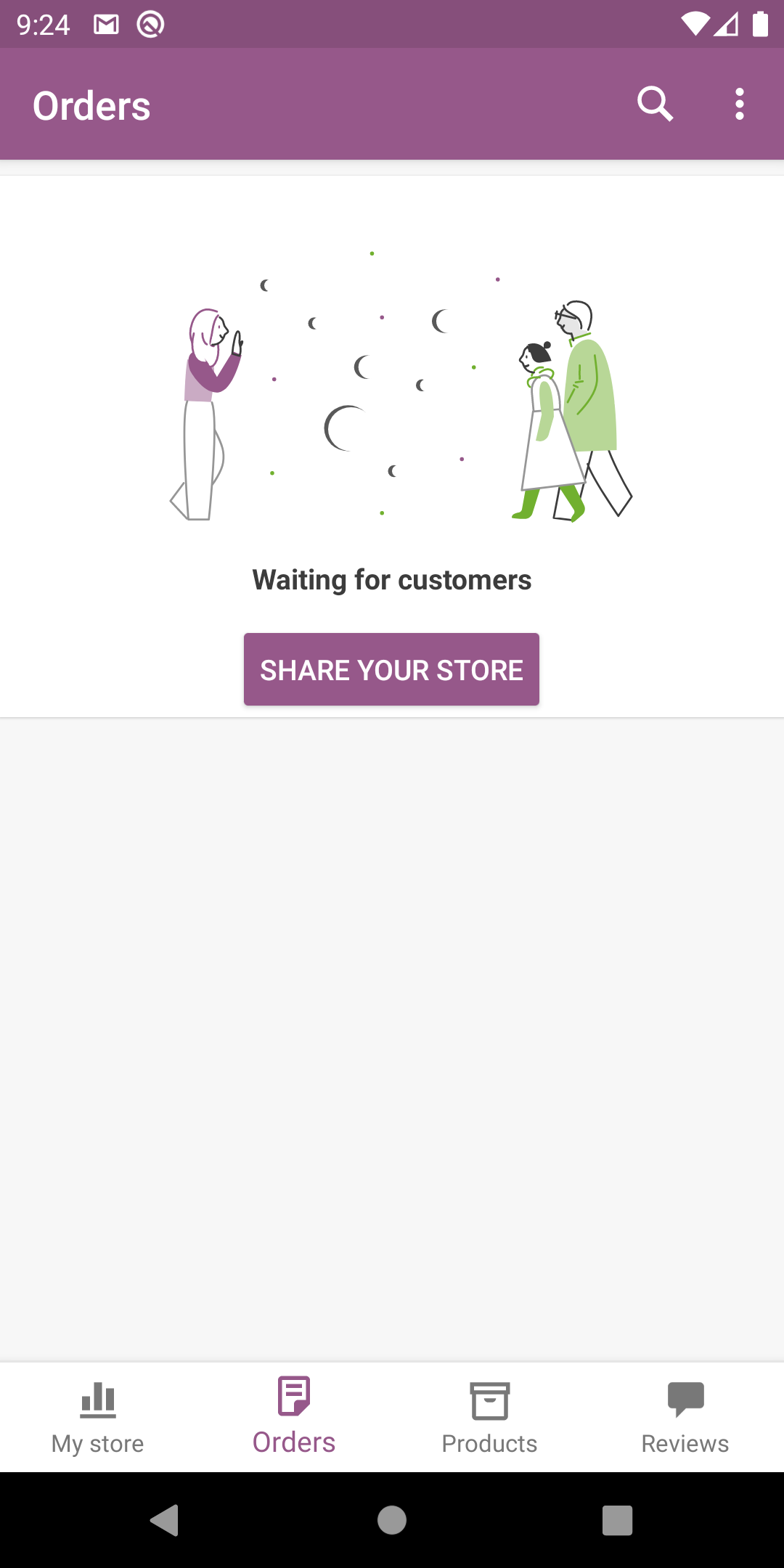Tap the Gmail notification icon in status bar
This screenshot has height=1568, width=784.
[104, 24]
